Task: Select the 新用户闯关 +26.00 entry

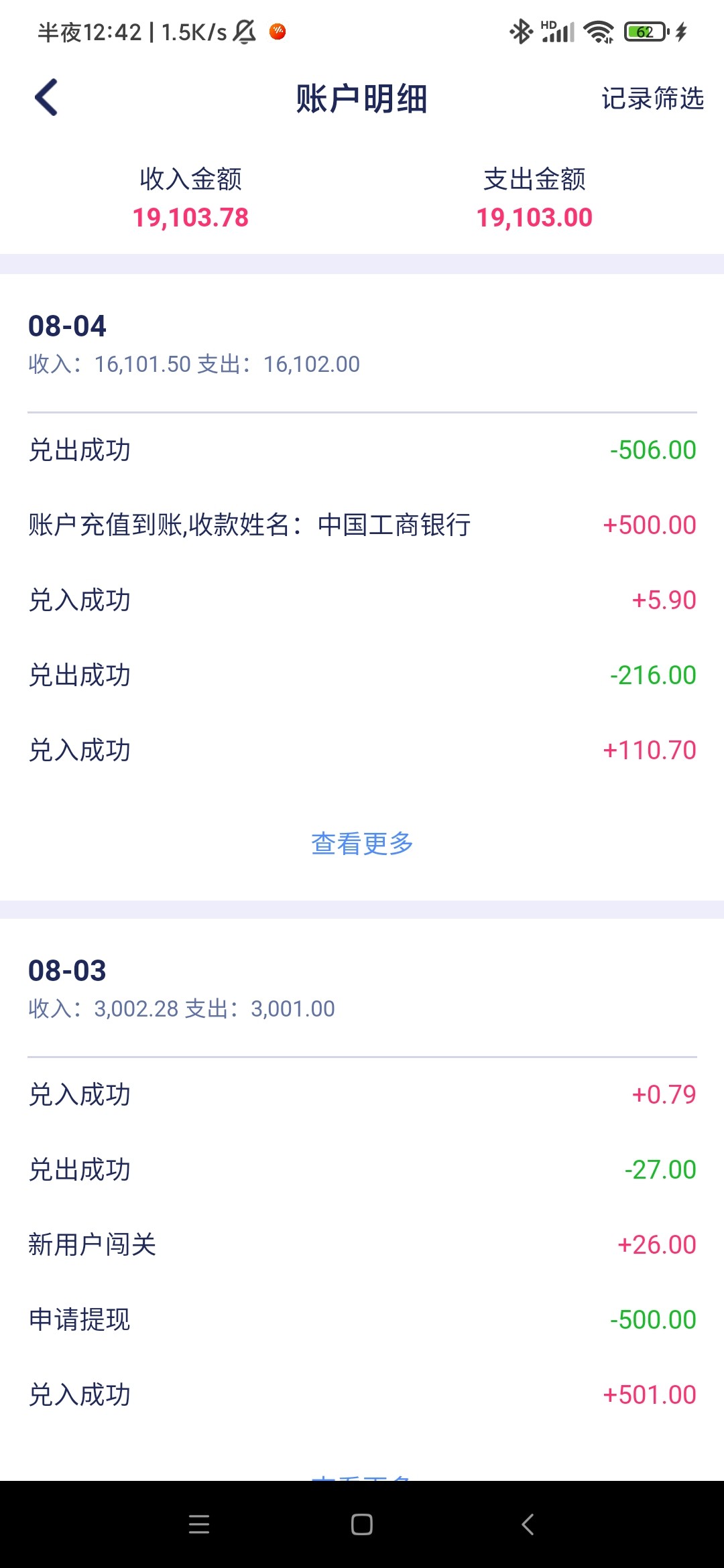Action: [x=362, y=1244]
